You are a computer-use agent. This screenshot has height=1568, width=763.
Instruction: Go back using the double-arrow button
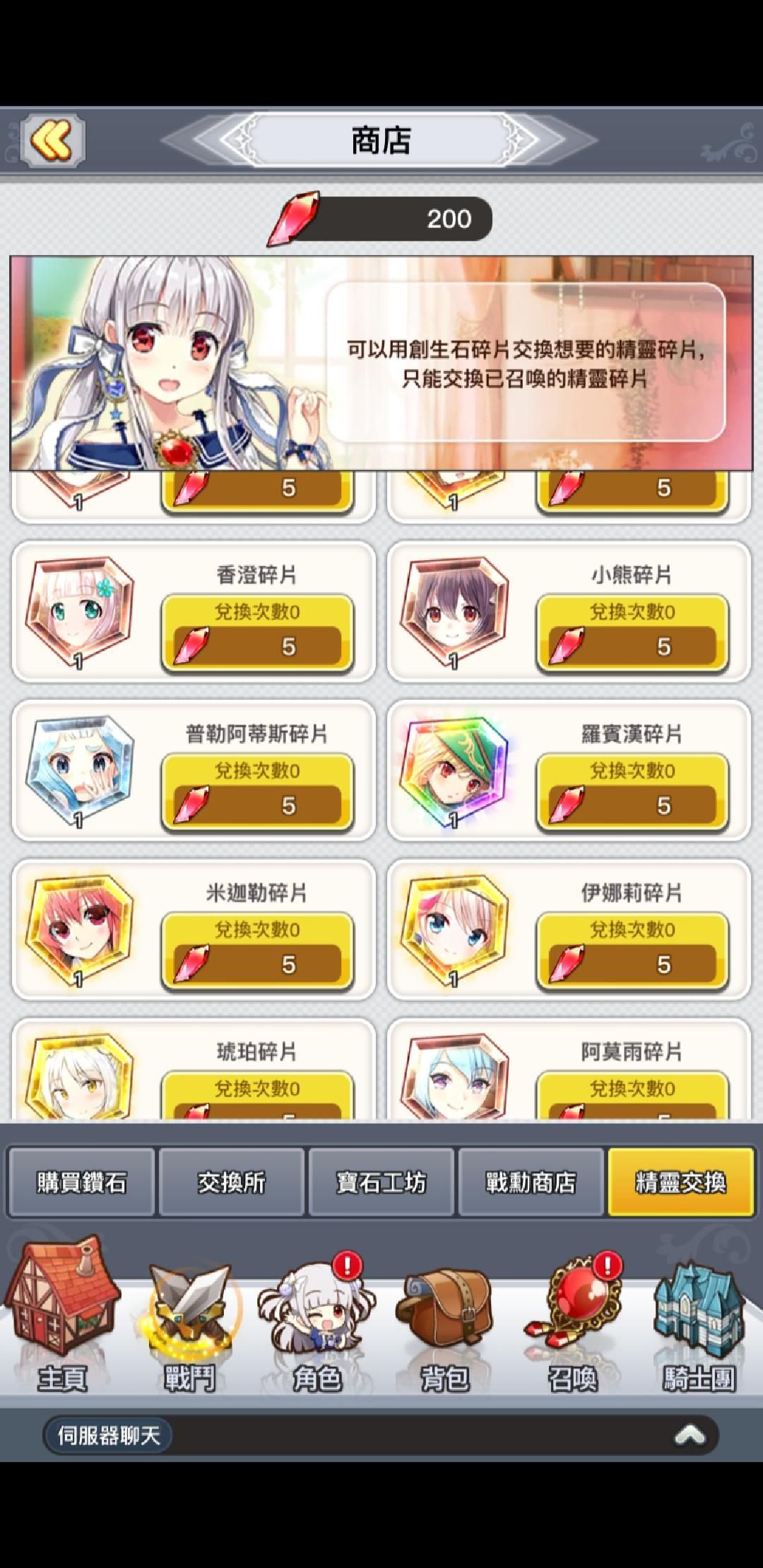[54, 141]
